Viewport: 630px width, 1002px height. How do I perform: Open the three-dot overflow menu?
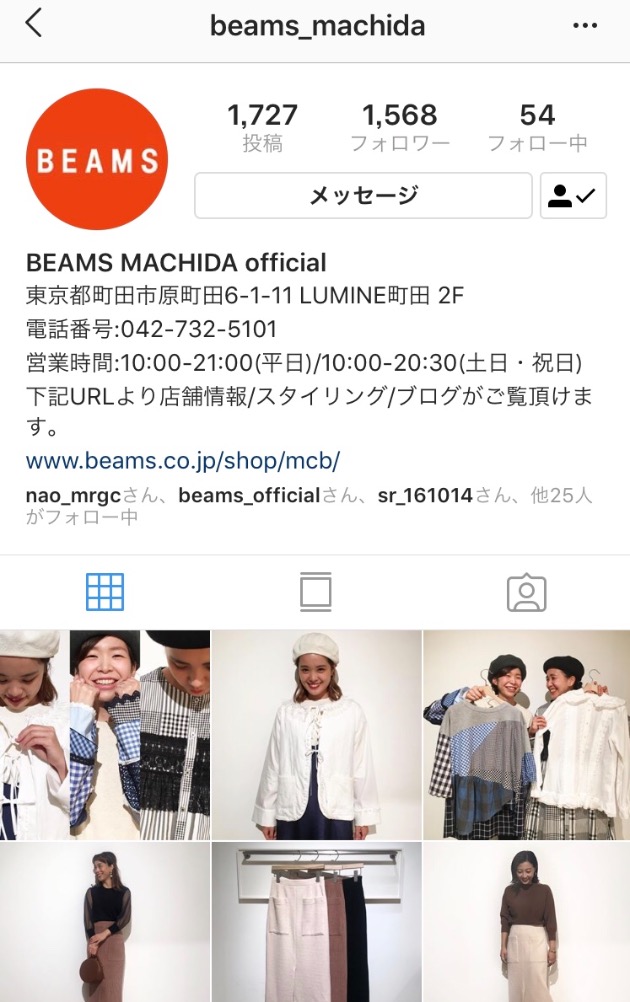tap(584, 25)
